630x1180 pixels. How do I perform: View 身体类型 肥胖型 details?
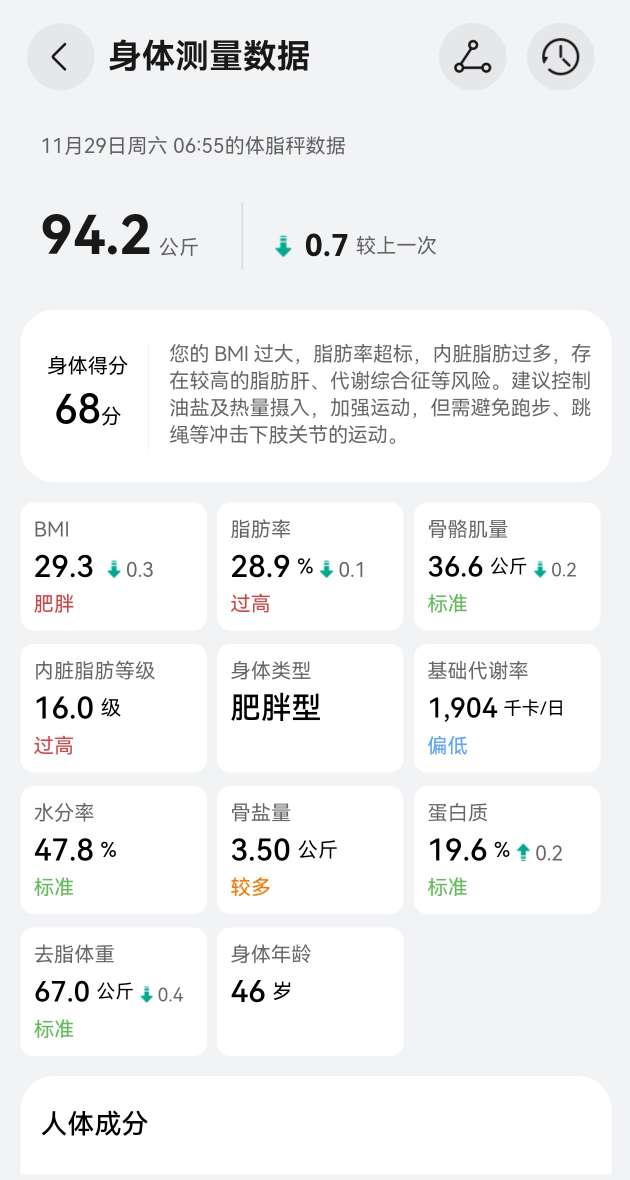click(310, 708)
